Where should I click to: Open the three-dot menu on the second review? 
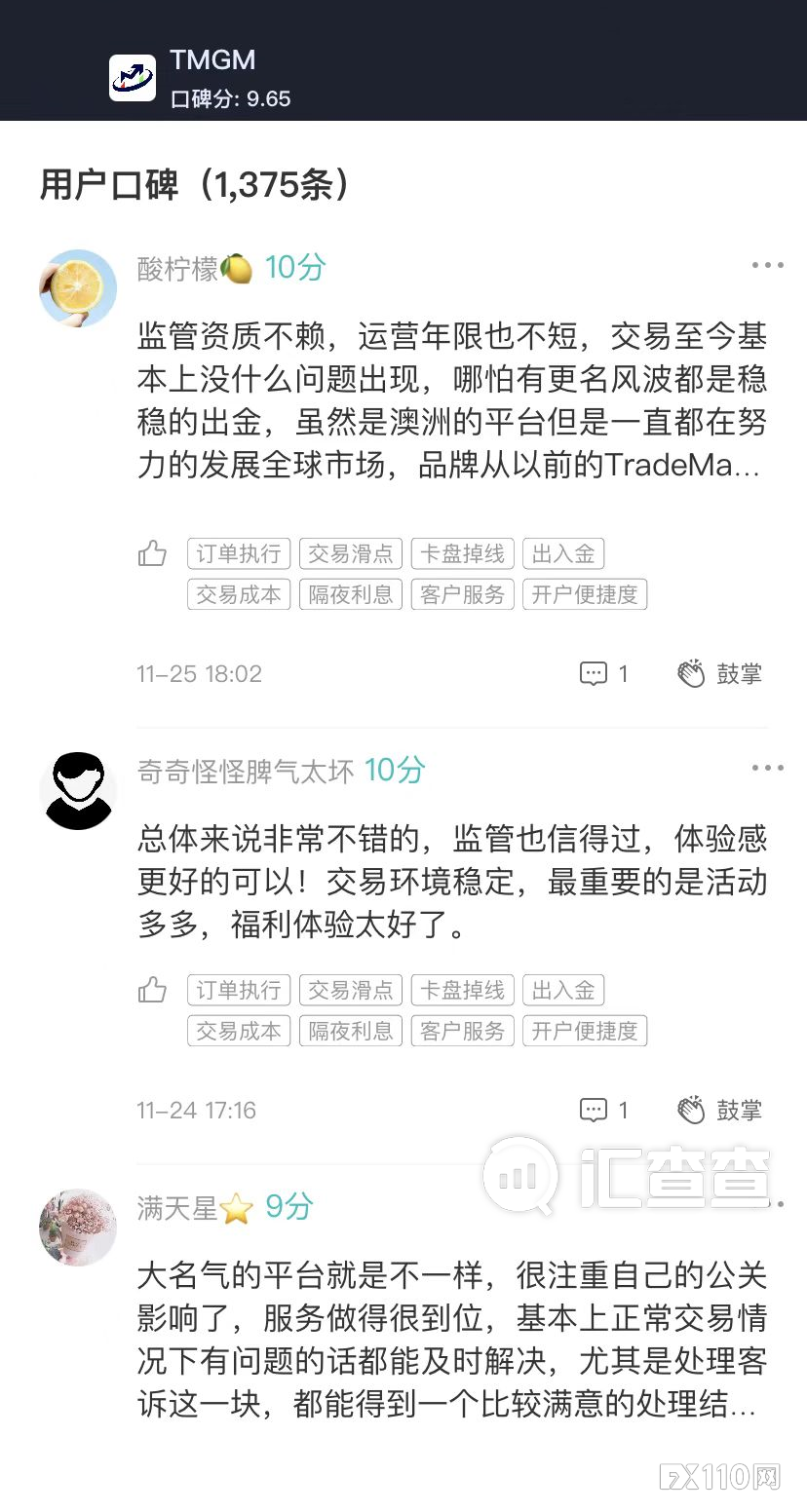[x=768, y=767]
